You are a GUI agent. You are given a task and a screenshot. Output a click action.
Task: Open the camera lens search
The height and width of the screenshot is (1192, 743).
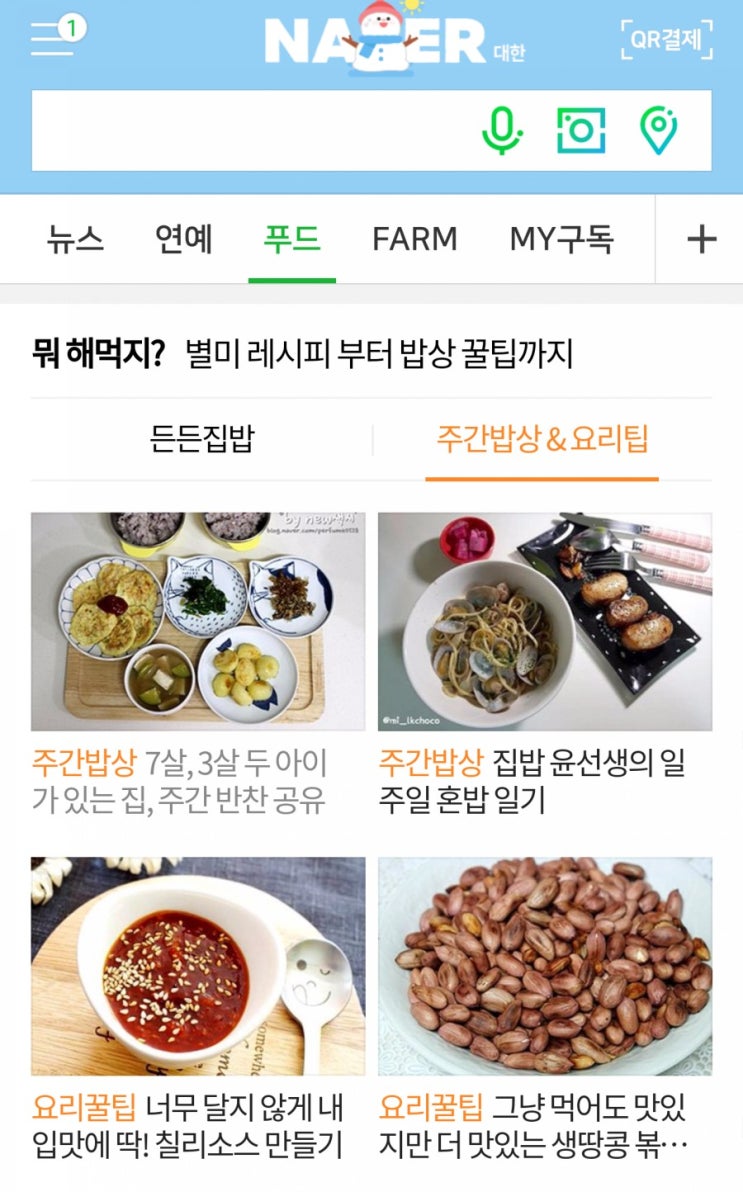(x=581, y=131)
